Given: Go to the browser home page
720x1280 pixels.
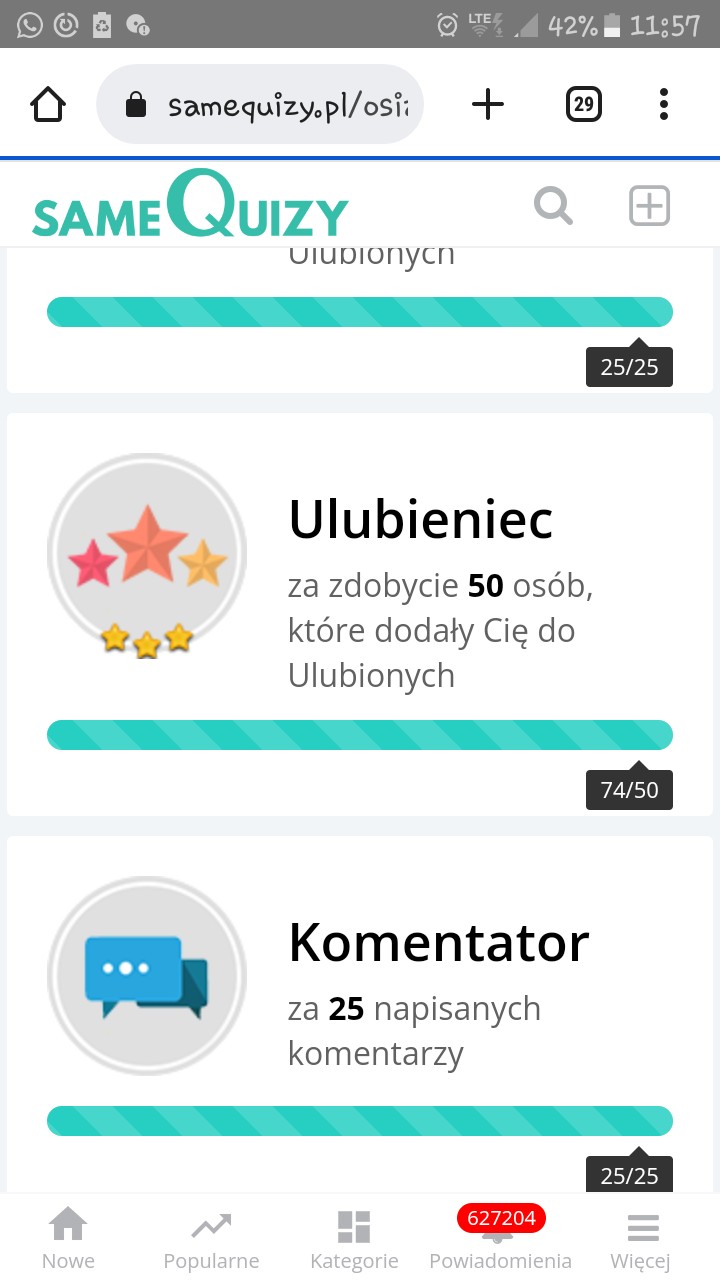Looking at the screenshot, I should [48, 104].
